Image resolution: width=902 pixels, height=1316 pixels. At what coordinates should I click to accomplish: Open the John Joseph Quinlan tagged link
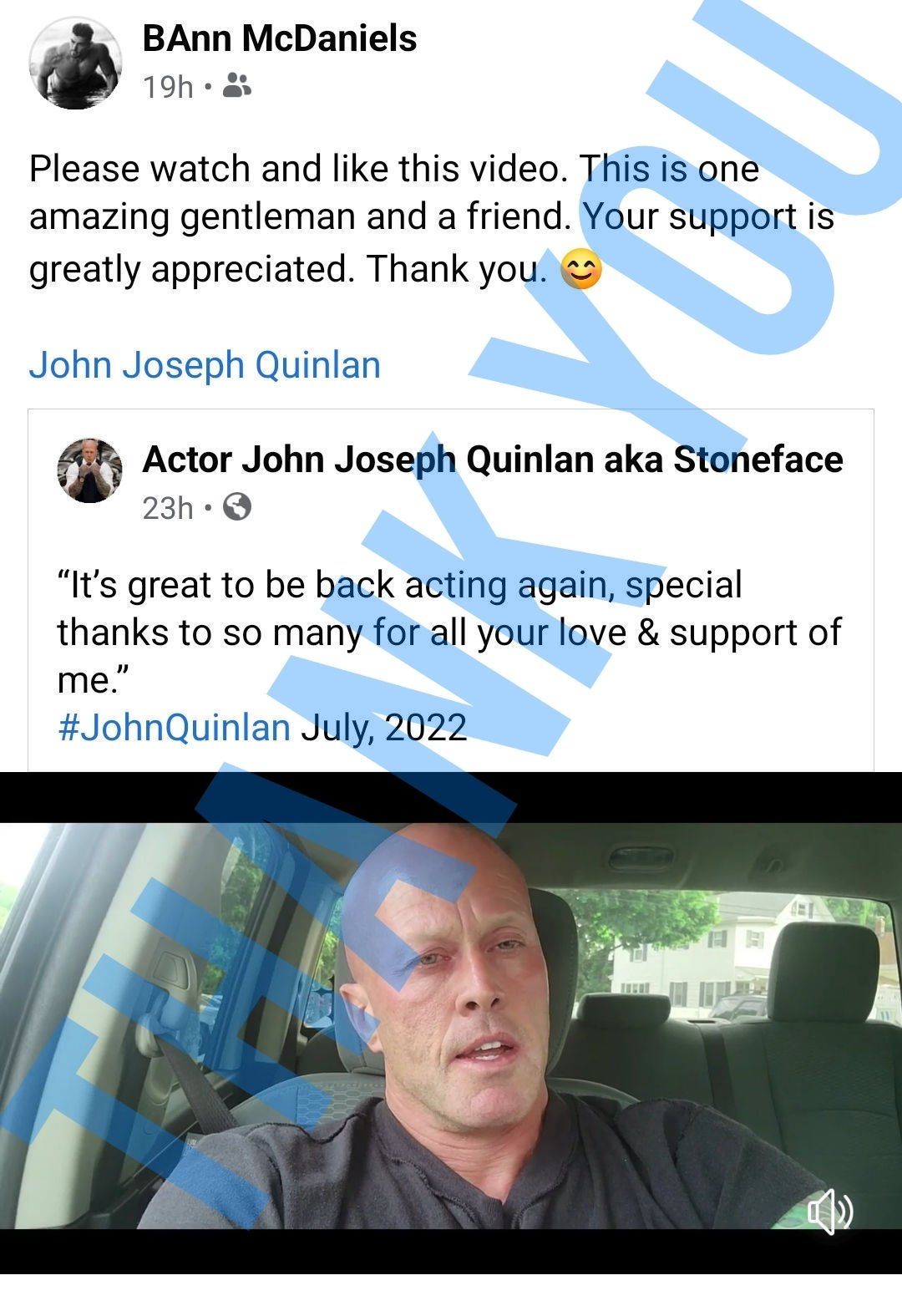coord(203,364)
